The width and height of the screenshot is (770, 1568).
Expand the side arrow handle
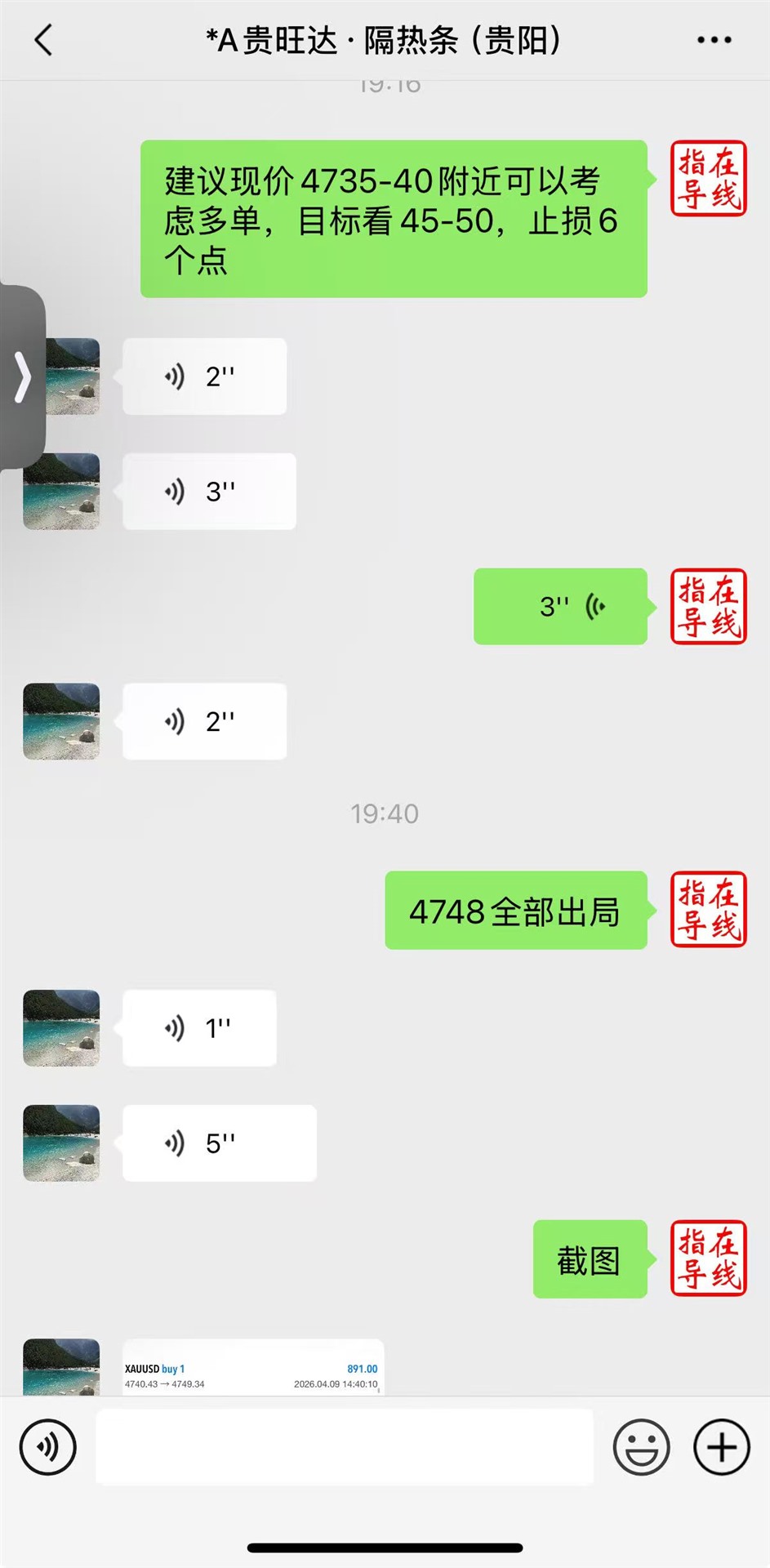click(22, 377)
